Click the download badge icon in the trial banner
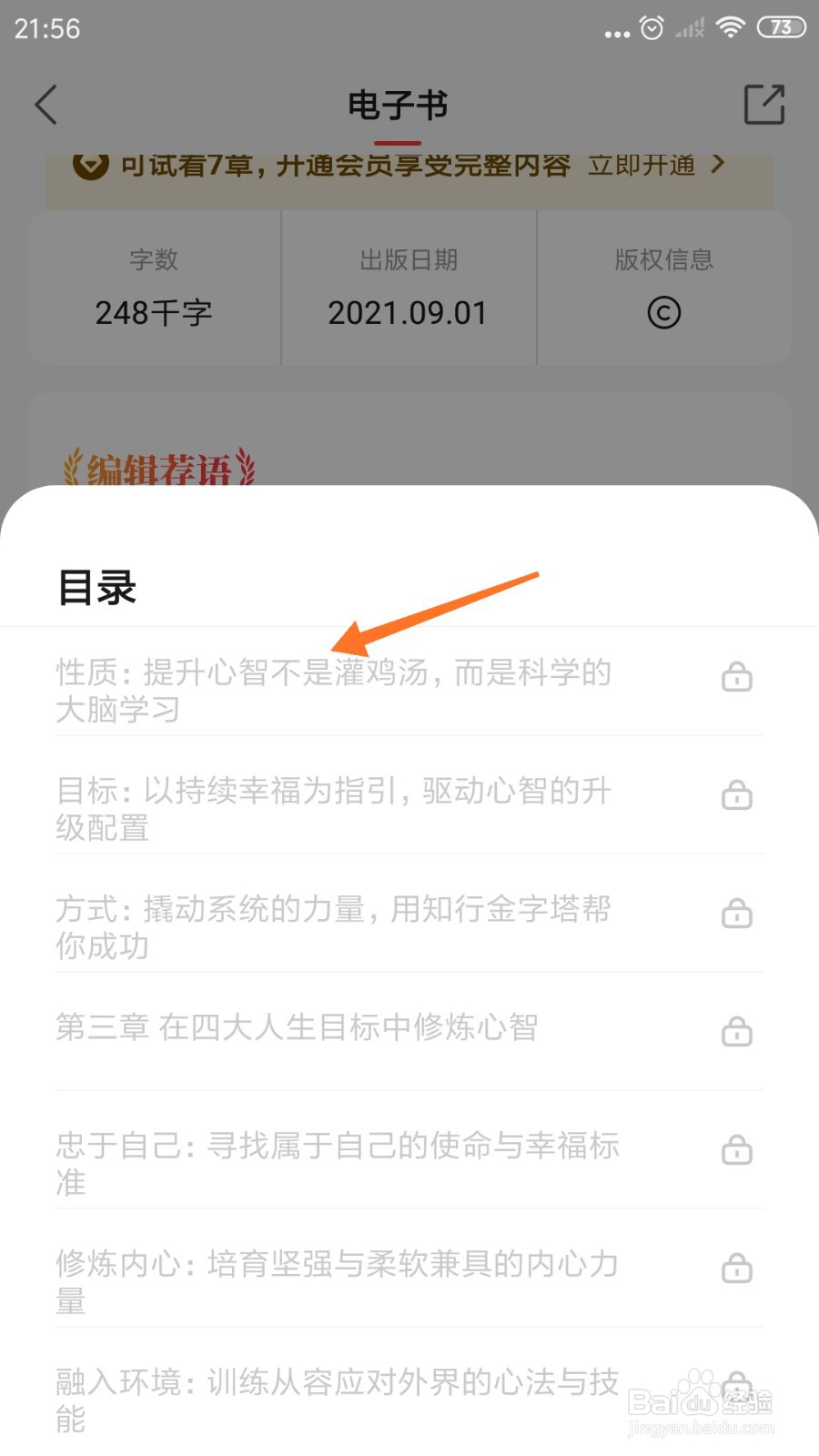 [91, 166]
